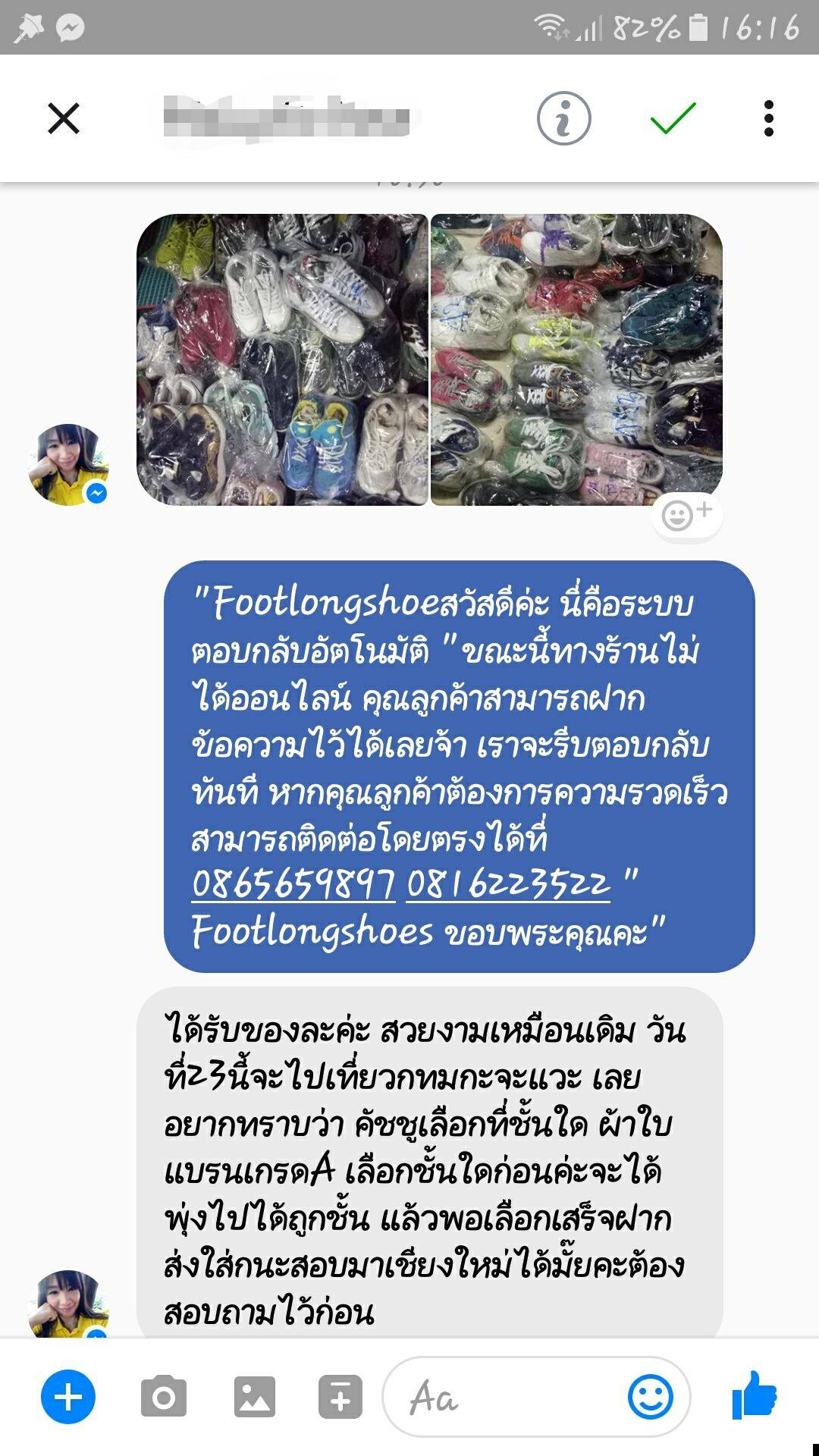Open the camera to take a photo
Screen dimensions: 819x1456
coord(163,1397)
